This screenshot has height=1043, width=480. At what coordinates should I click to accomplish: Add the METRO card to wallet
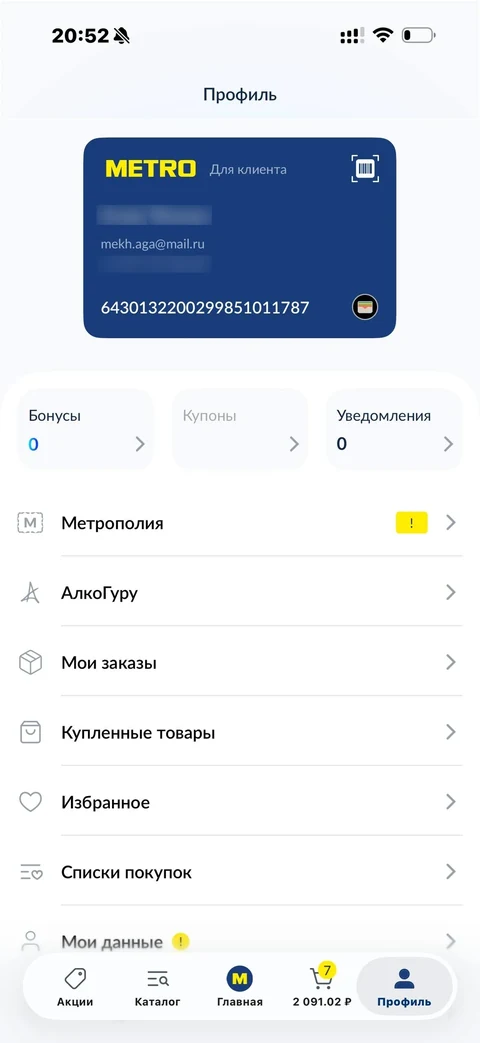click(x=365, y=307)
